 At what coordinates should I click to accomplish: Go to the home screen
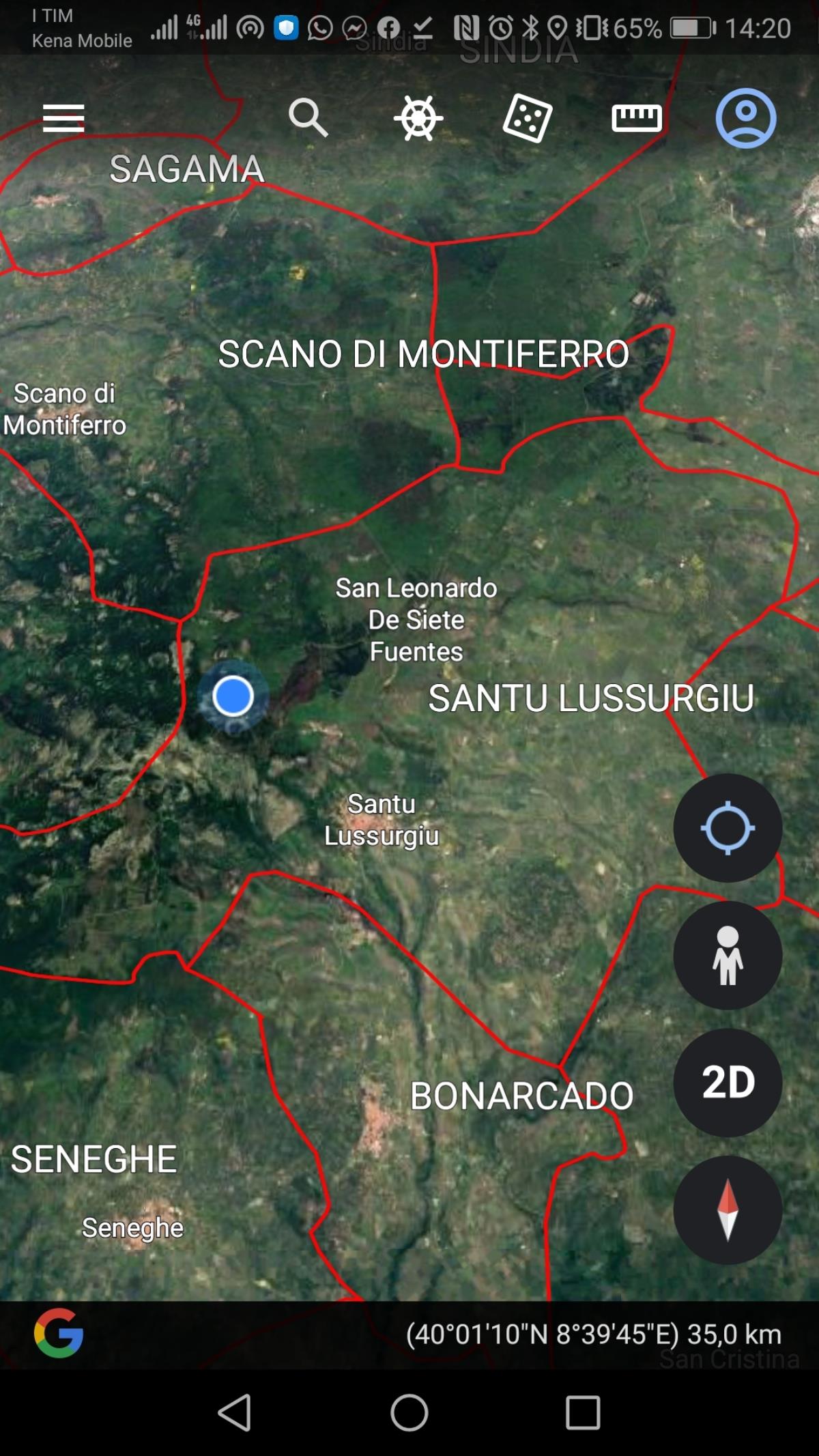tap(409, 1412)
